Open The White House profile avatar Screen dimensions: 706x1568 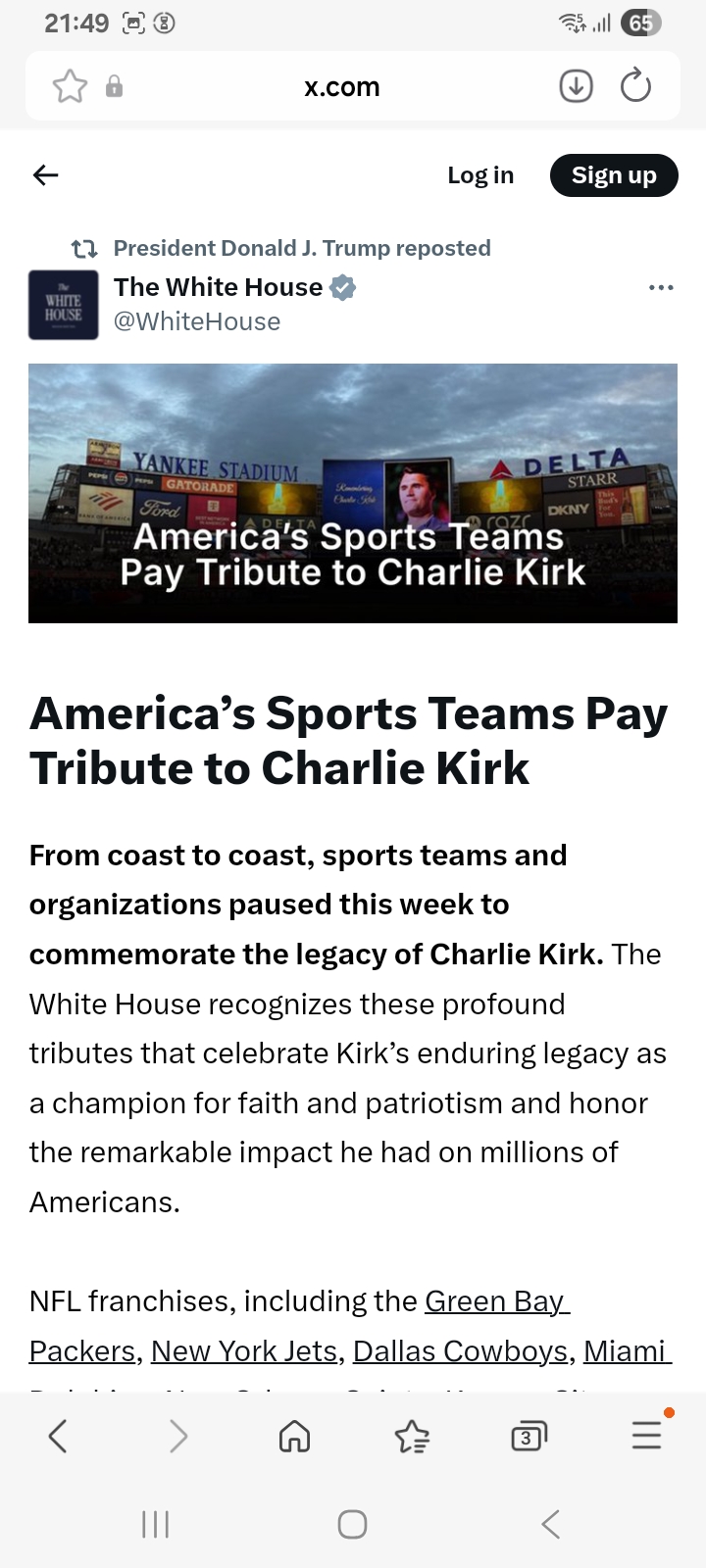tap(64, 305)
